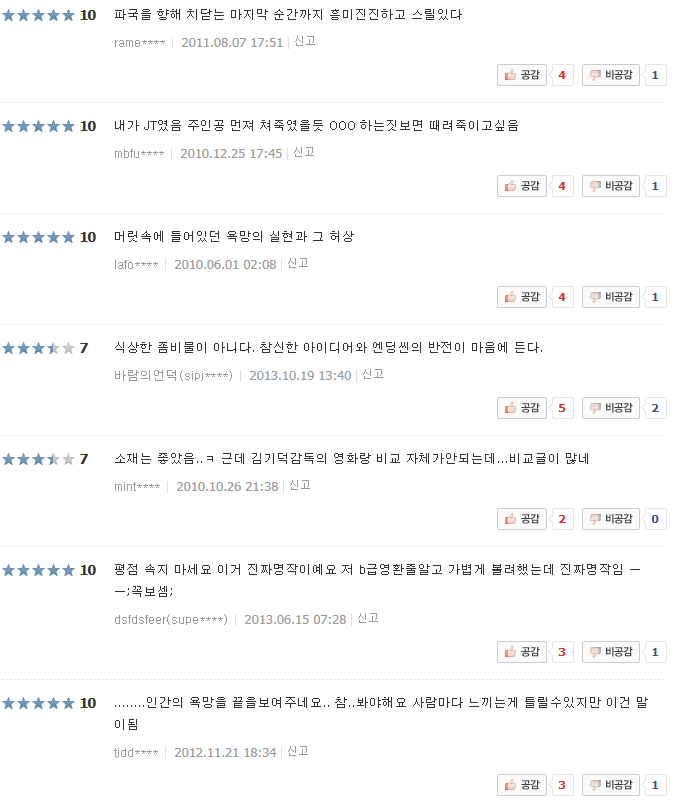Tap 공감 on tidd**** review

[522, 785]
